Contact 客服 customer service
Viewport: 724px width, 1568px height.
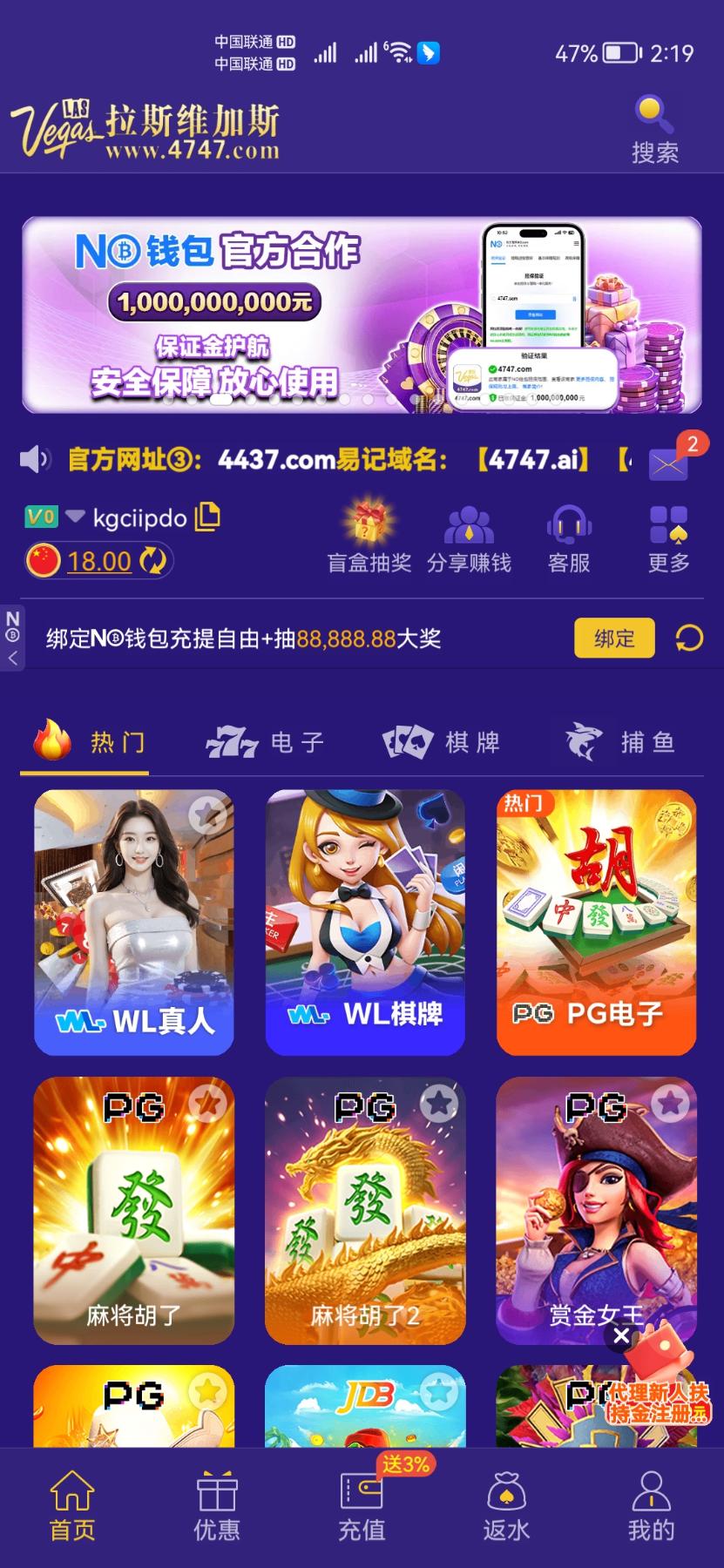(569, 538)
